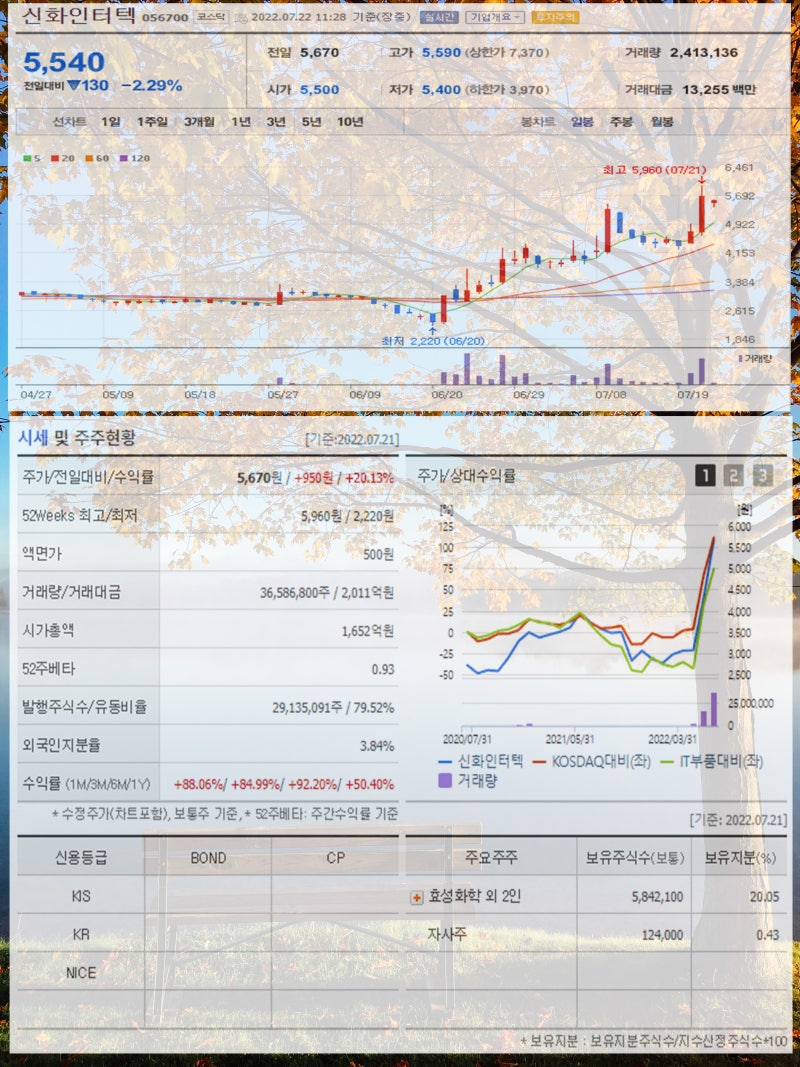Click the 실시간 real-time button
Image resolution: width=800 pixels, height=1067 pixels.
pyautogui.click(x=440, y=17)
